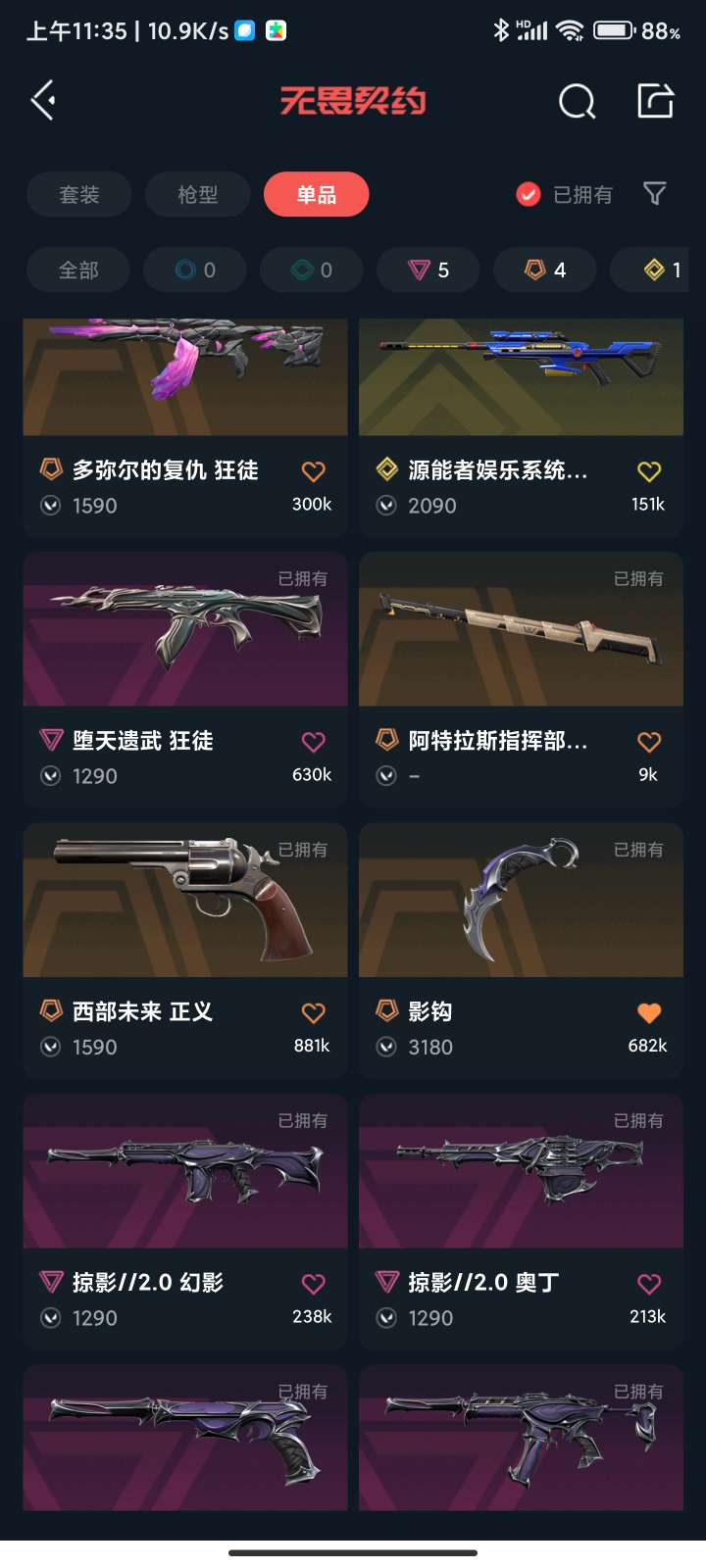Select the 全部 filter chip
Viewport: 706px width, 1568px height.
coord(78,269)
